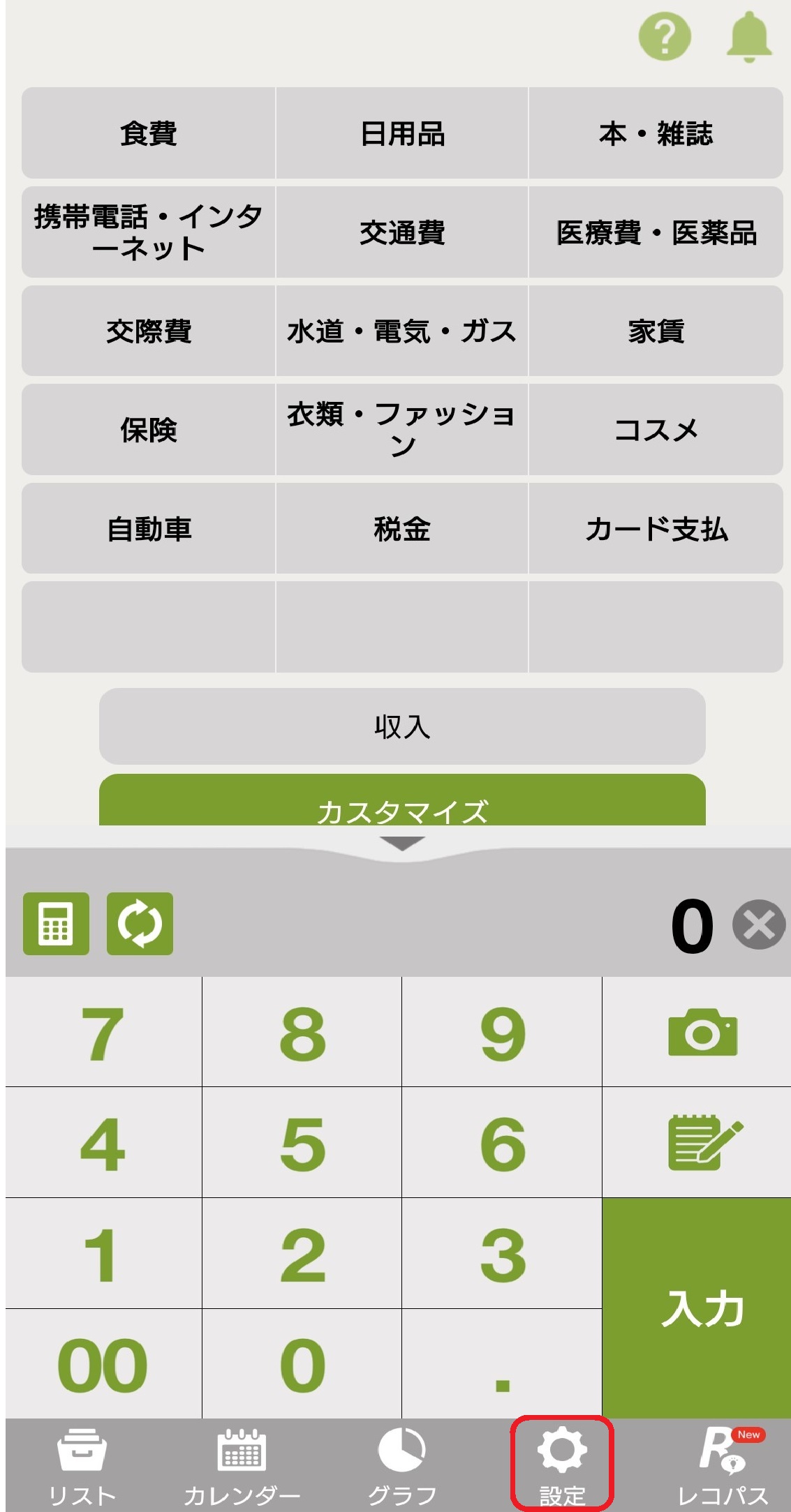
Task: Collapse the keypad with the down arrow
Action: [402, 844]
